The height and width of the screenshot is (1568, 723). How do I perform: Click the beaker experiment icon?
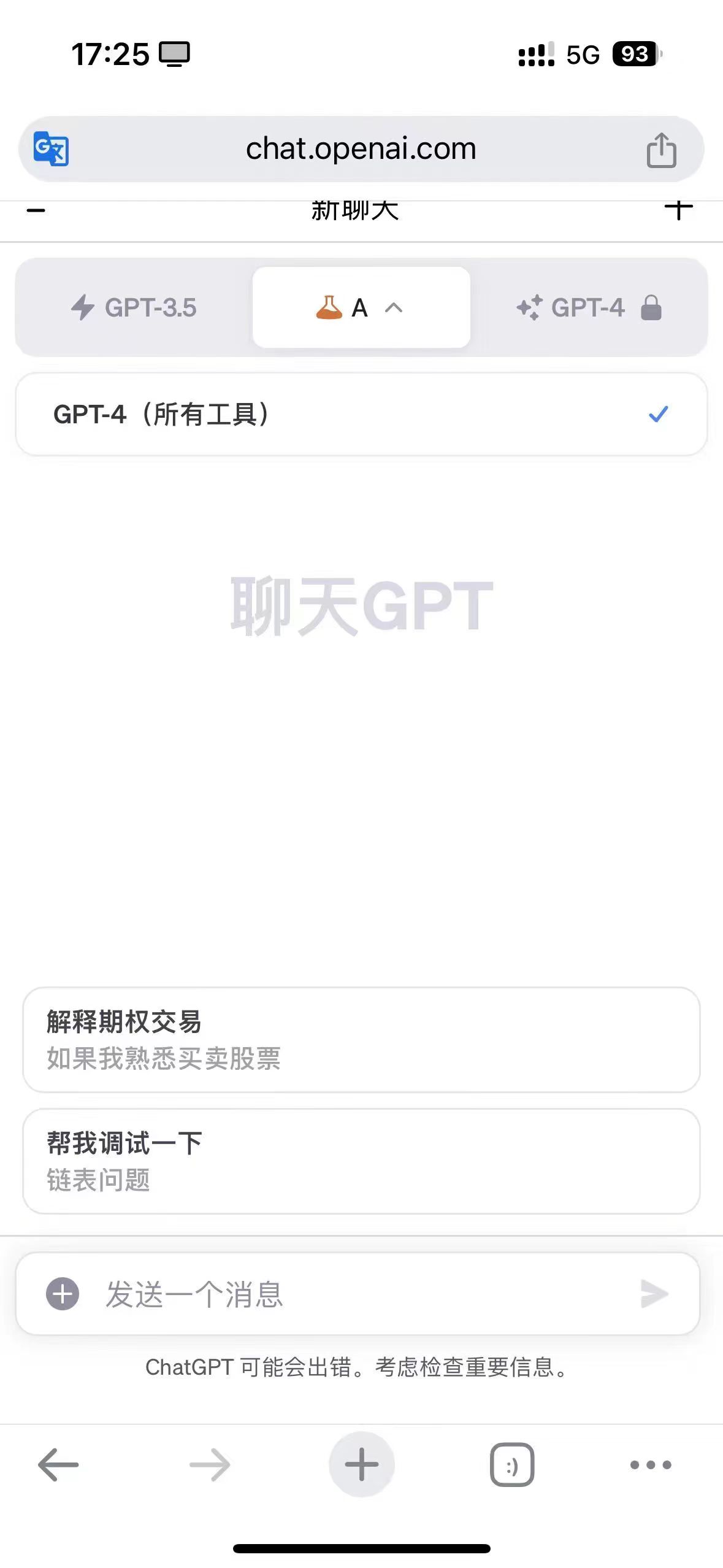pos(329,309)
